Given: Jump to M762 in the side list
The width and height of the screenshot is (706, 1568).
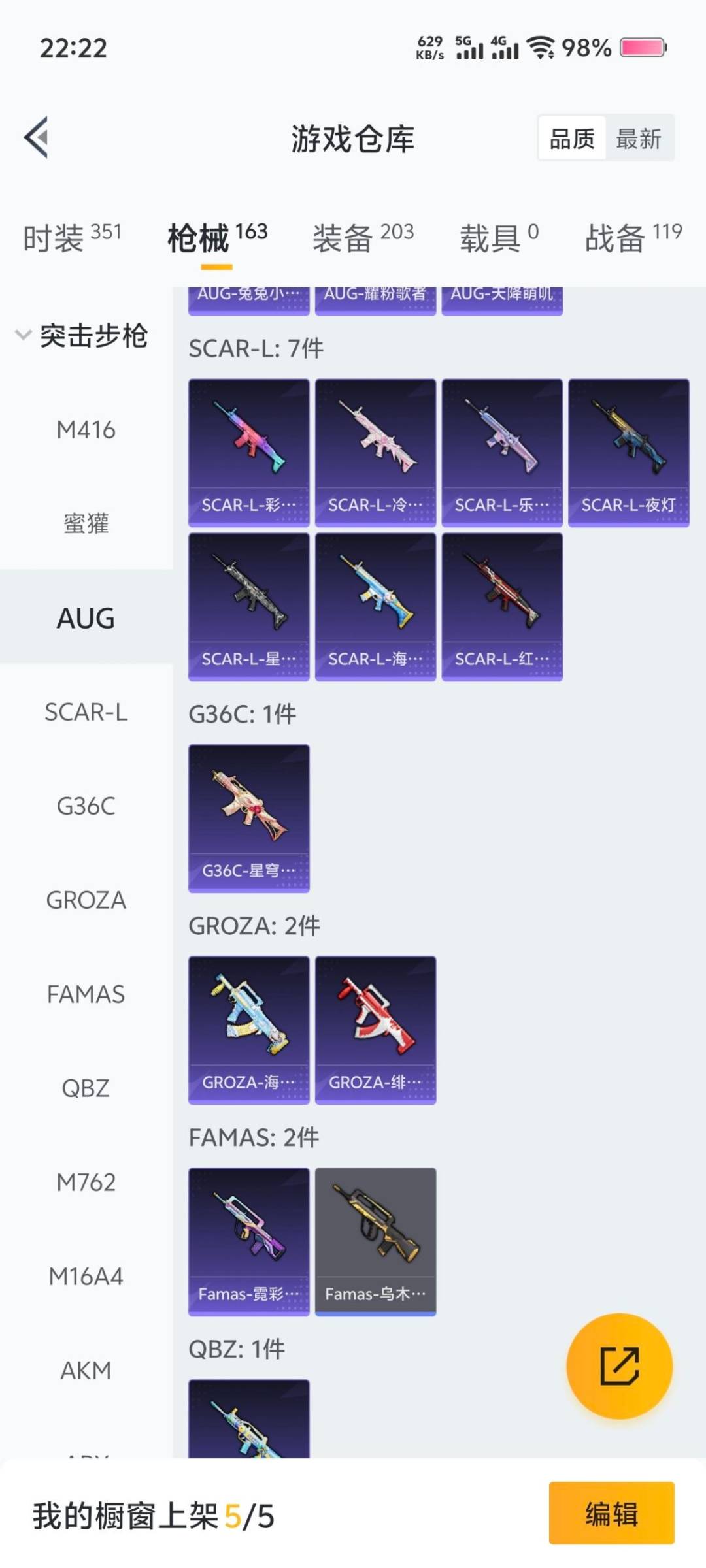Looking at the screenshot, I should pyautogui.click(x=86, y=1183).
